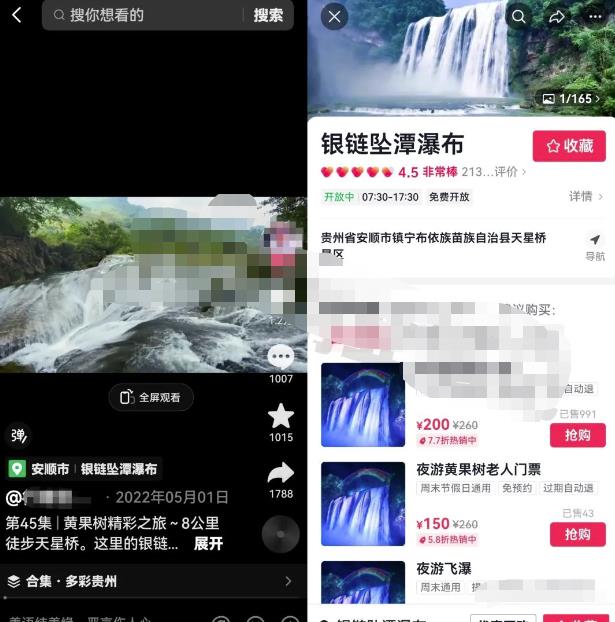Expand the video caption with 展开
The height and width of the screenshot is (622, 615).
(208, 543)
